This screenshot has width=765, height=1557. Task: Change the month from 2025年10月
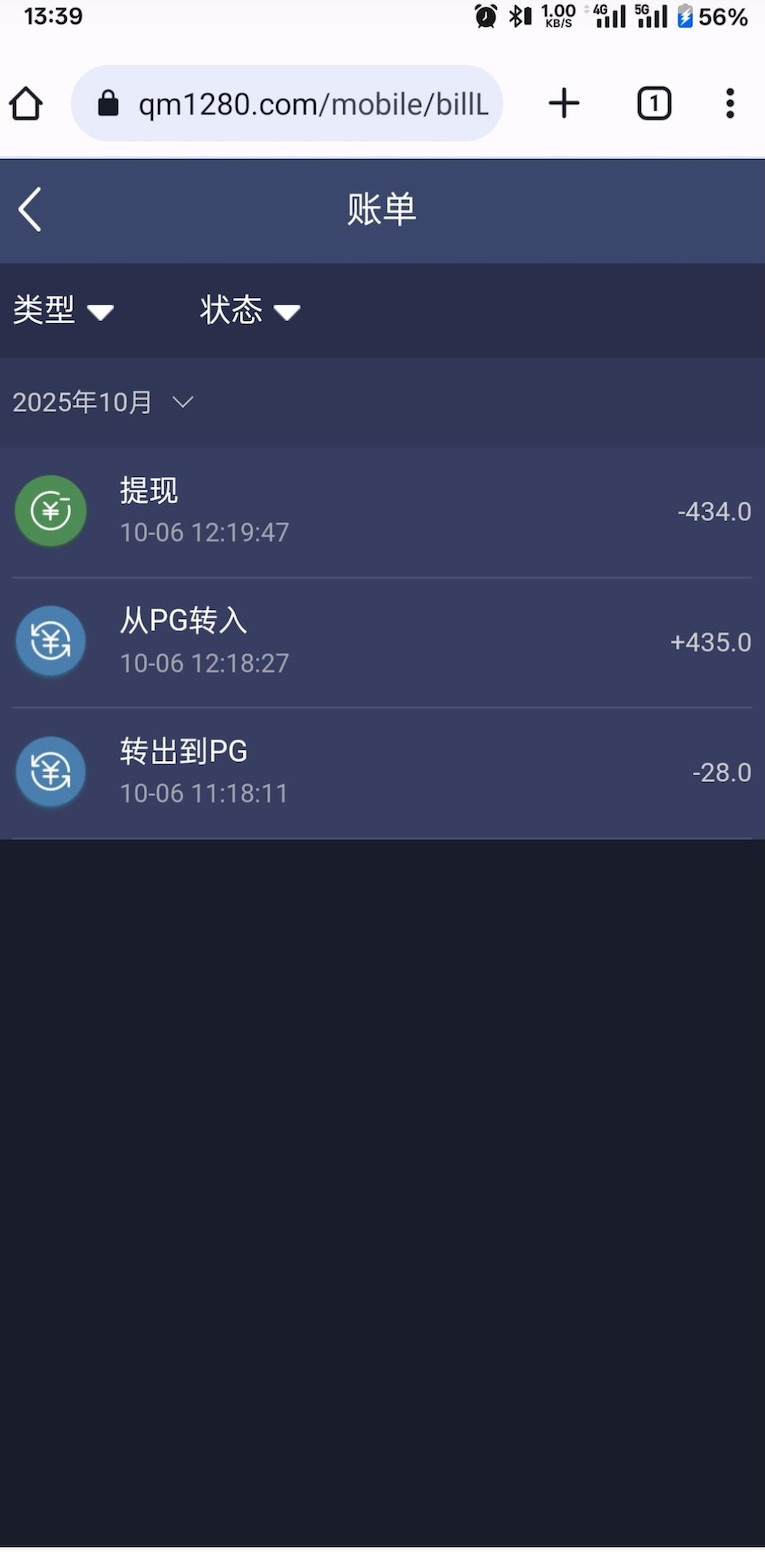102,402
